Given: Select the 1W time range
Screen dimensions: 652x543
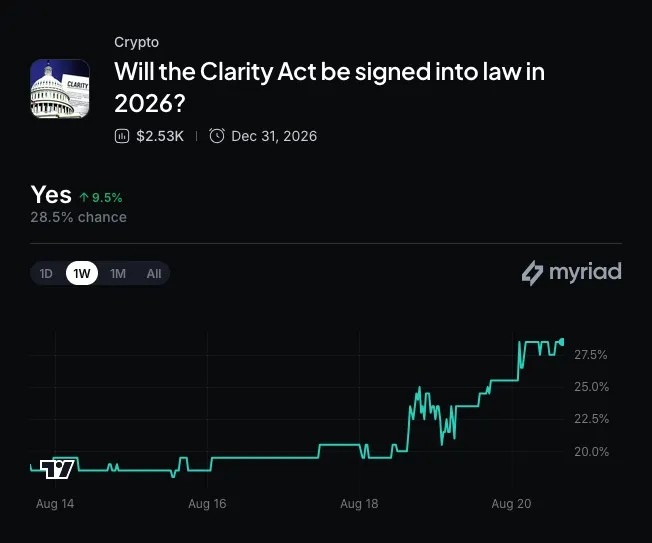Looking at the screenshot, I should (x=82, y=274).
